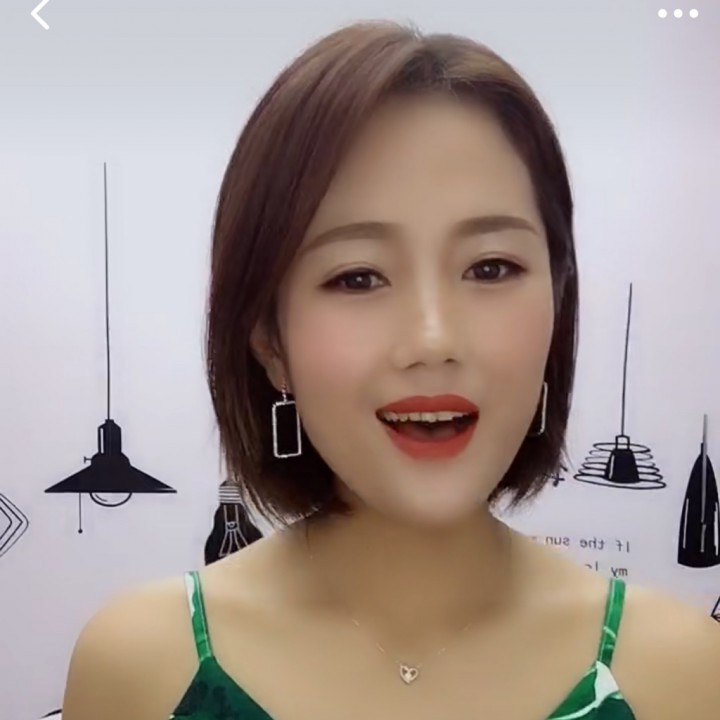Open the three-dot overflow menu
This screenshot has height=720, width=720.
click(677, 14)
